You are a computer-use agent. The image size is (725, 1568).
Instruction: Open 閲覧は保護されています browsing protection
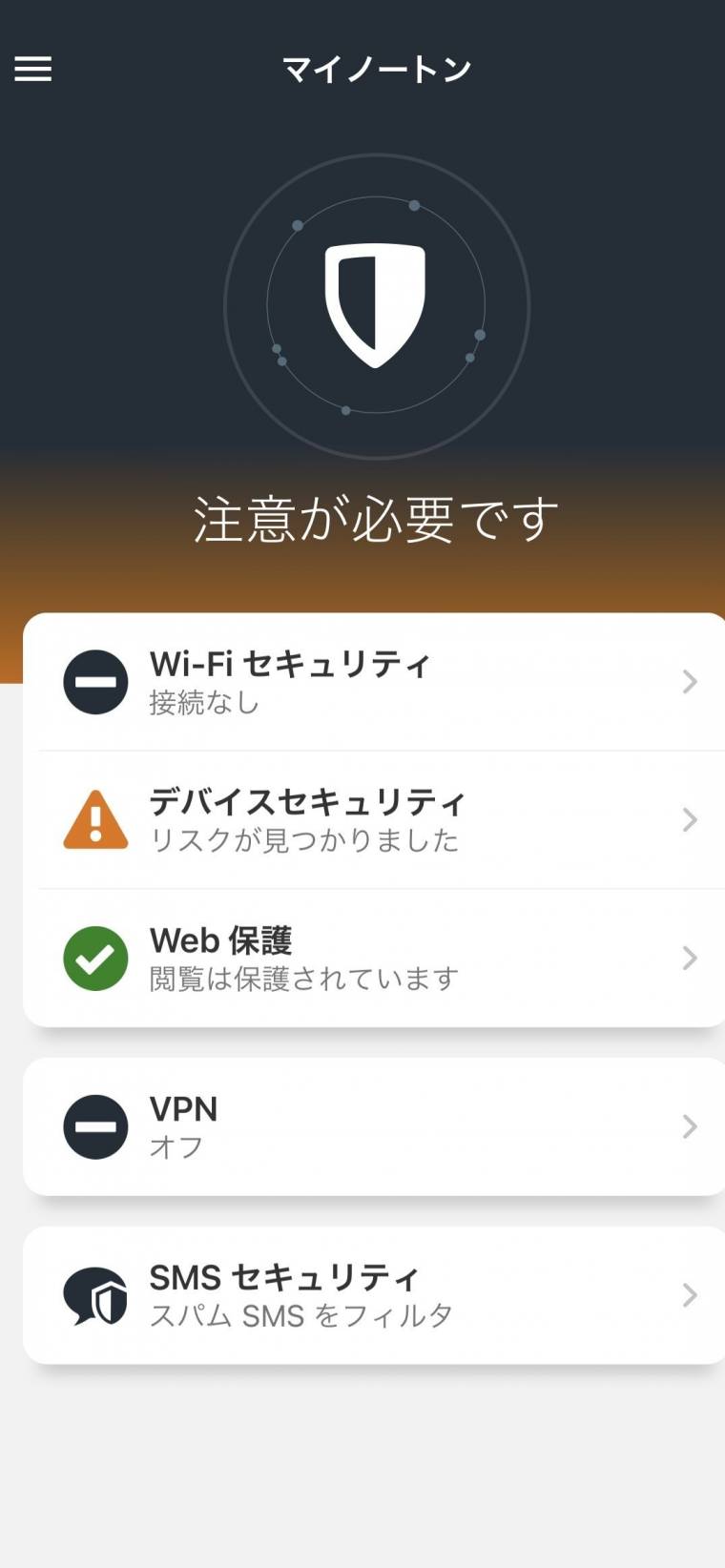coord(305,977)
